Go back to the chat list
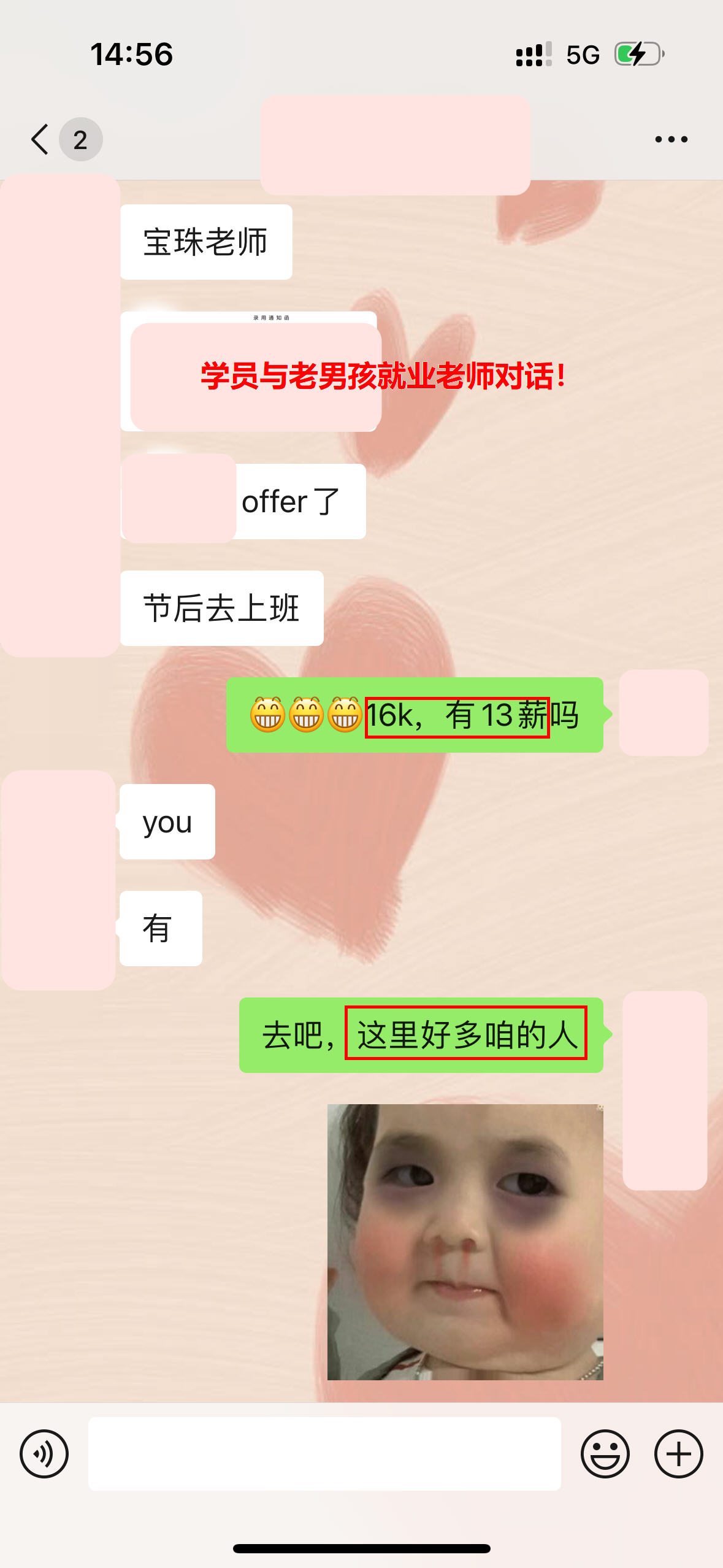Viewport: 723px width, 1568px height. [x=40, y=139]
